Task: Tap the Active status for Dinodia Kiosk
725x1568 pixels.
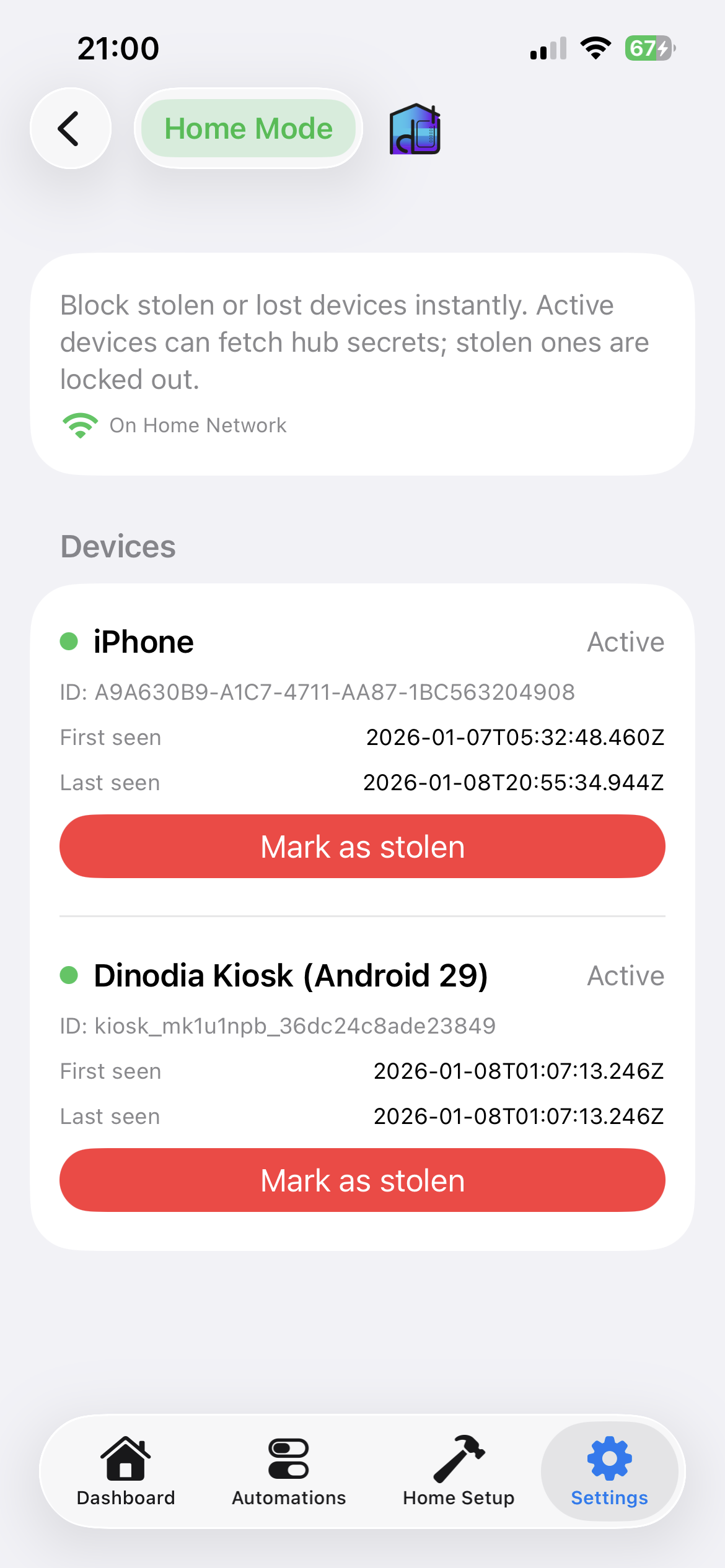Action: [x=626, y=976]
